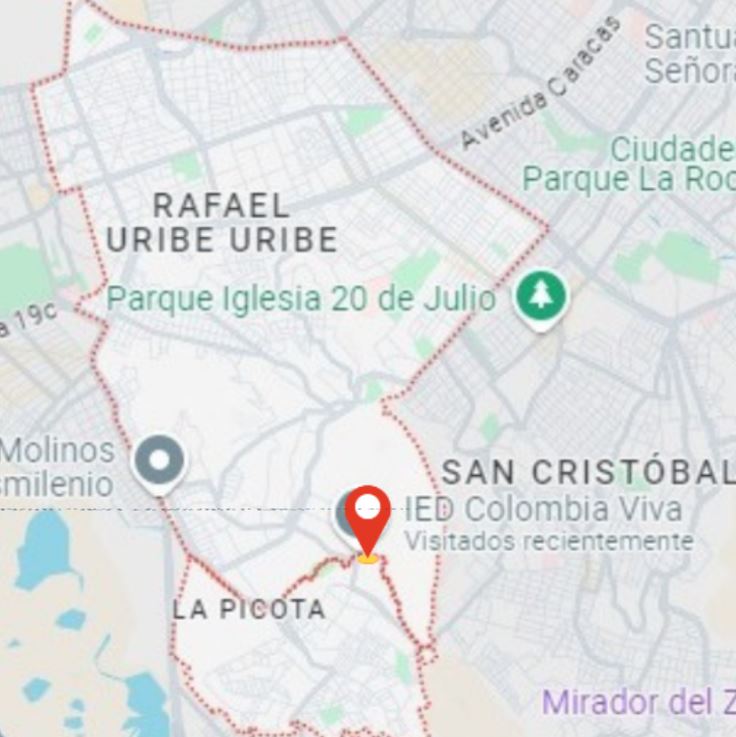
Task: Select the red IED Colombia Viva pin
Action: (x=369, y=511)
